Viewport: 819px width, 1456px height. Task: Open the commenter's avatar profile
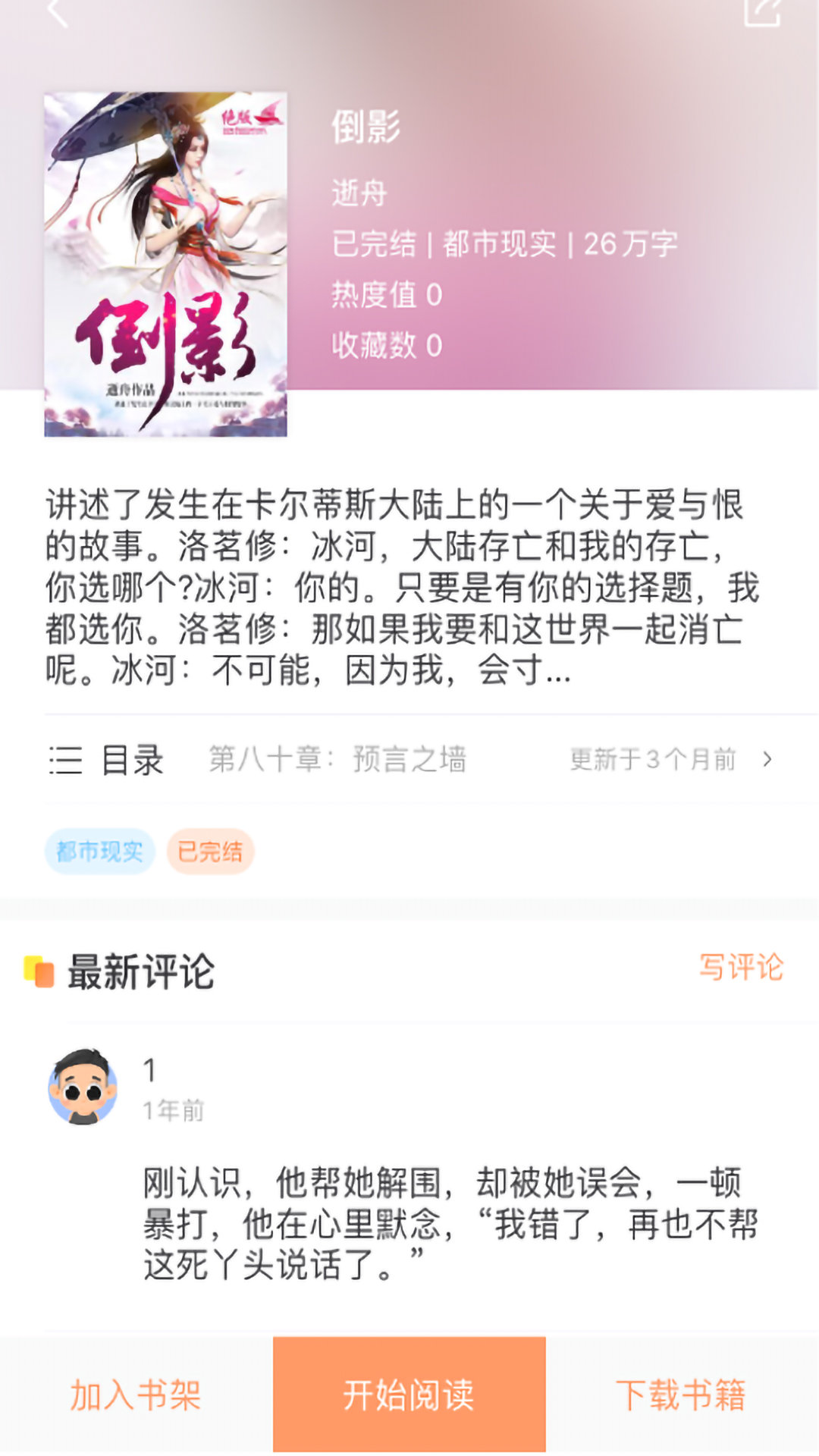click(83, 1087)
